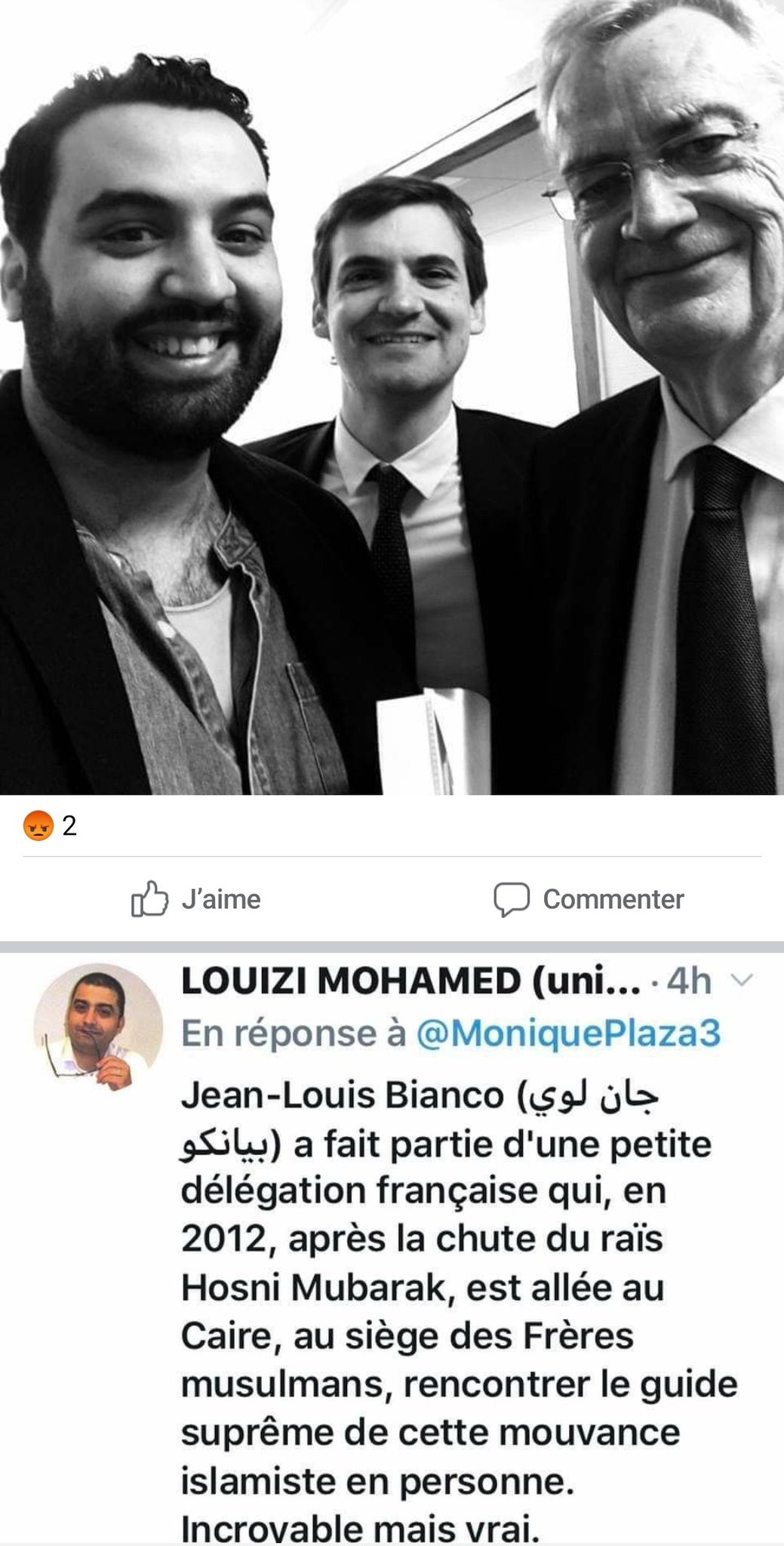784x1546 pixels.
Task: Open LOUIZI MOHAMED's profile from name
Action: point(410,981)
